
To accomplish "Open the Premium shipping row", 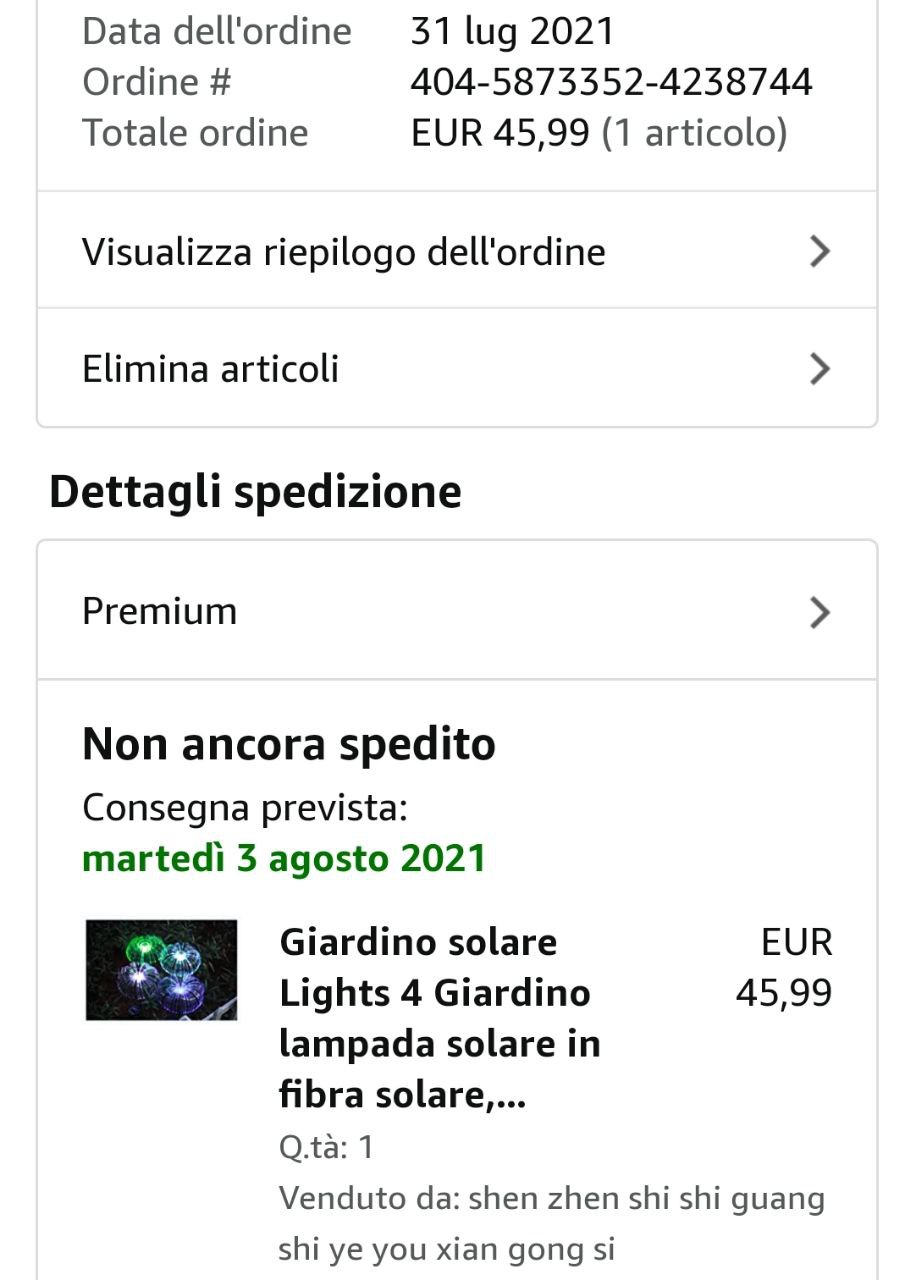I will (x=456, y=611).
